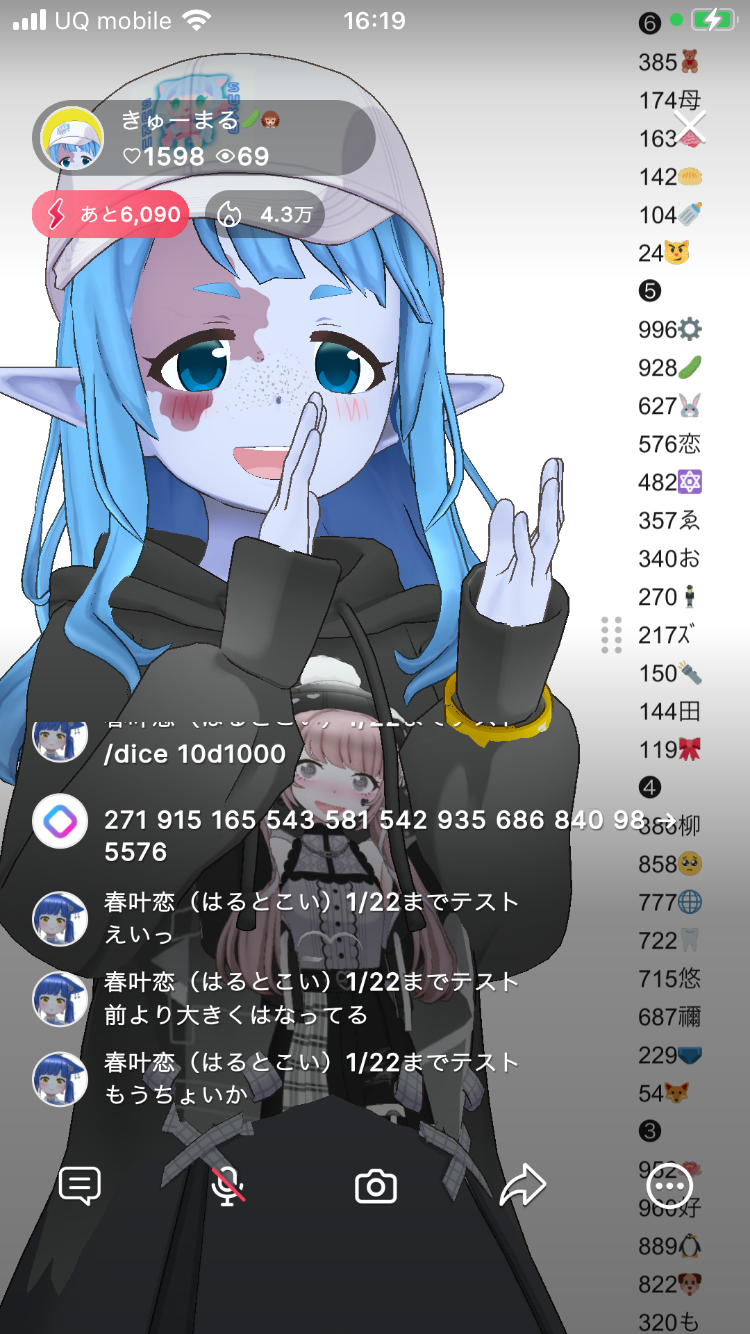Toggle the muted microphone icon
Viewport: 750px width, 1334px height.
tap(228, 1186)
